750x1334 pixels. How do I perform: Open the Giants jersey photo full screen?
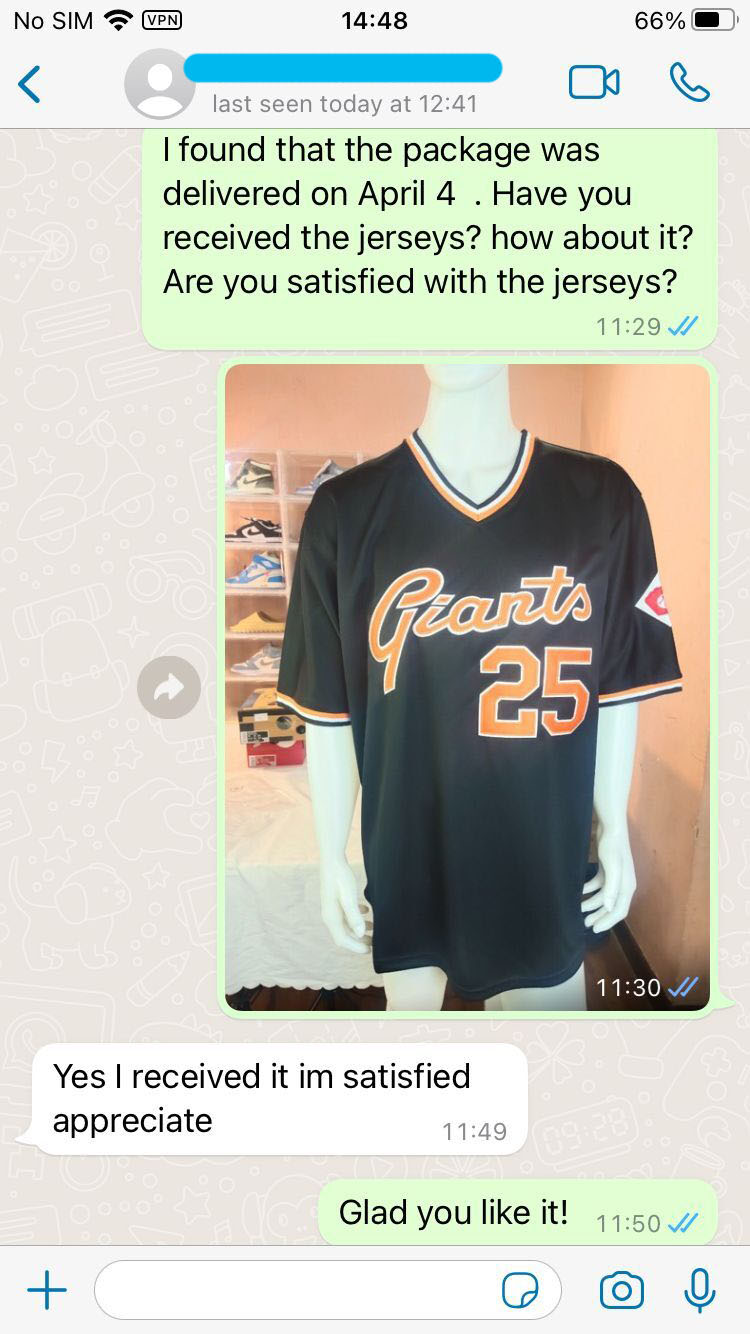[467, 686]
